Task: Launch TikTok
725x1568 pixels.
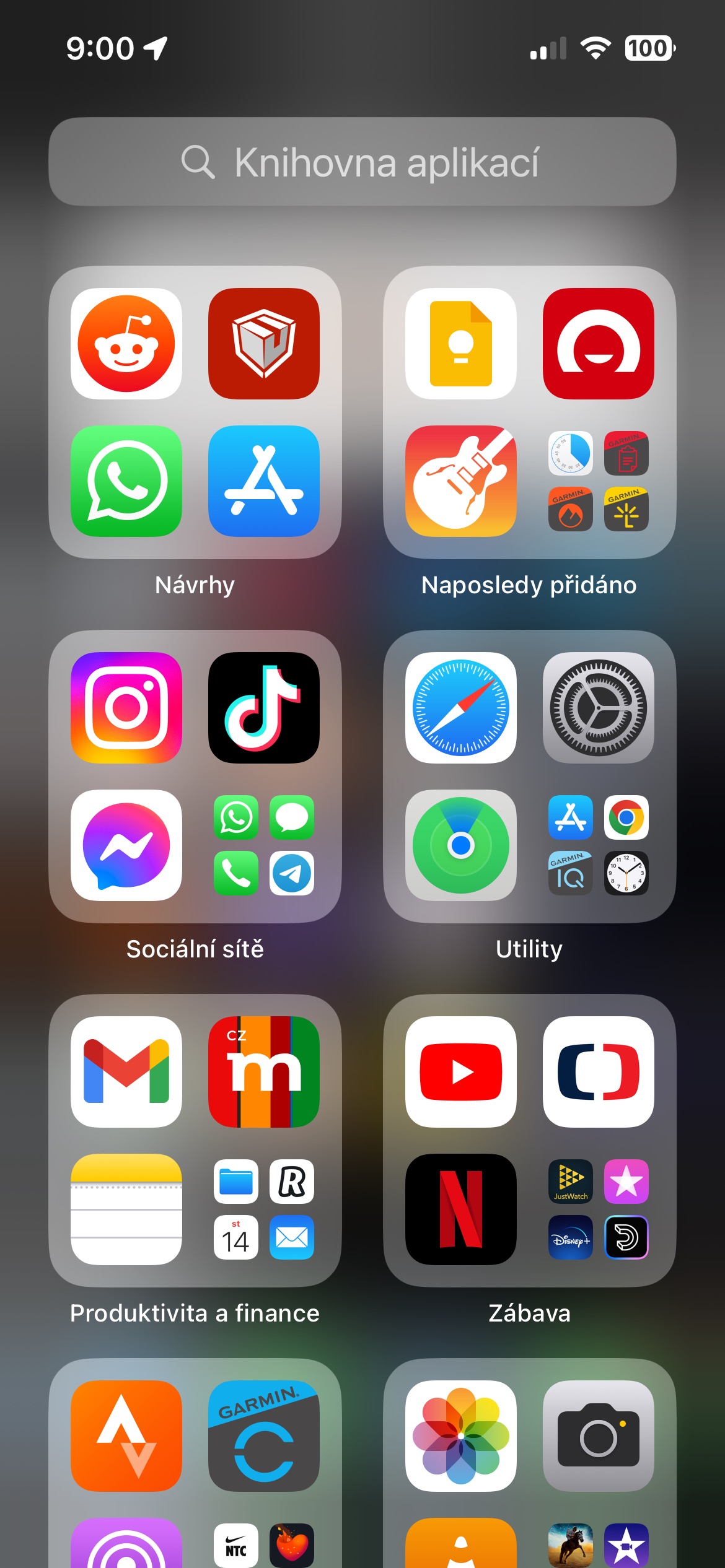Action: (264, 708)
